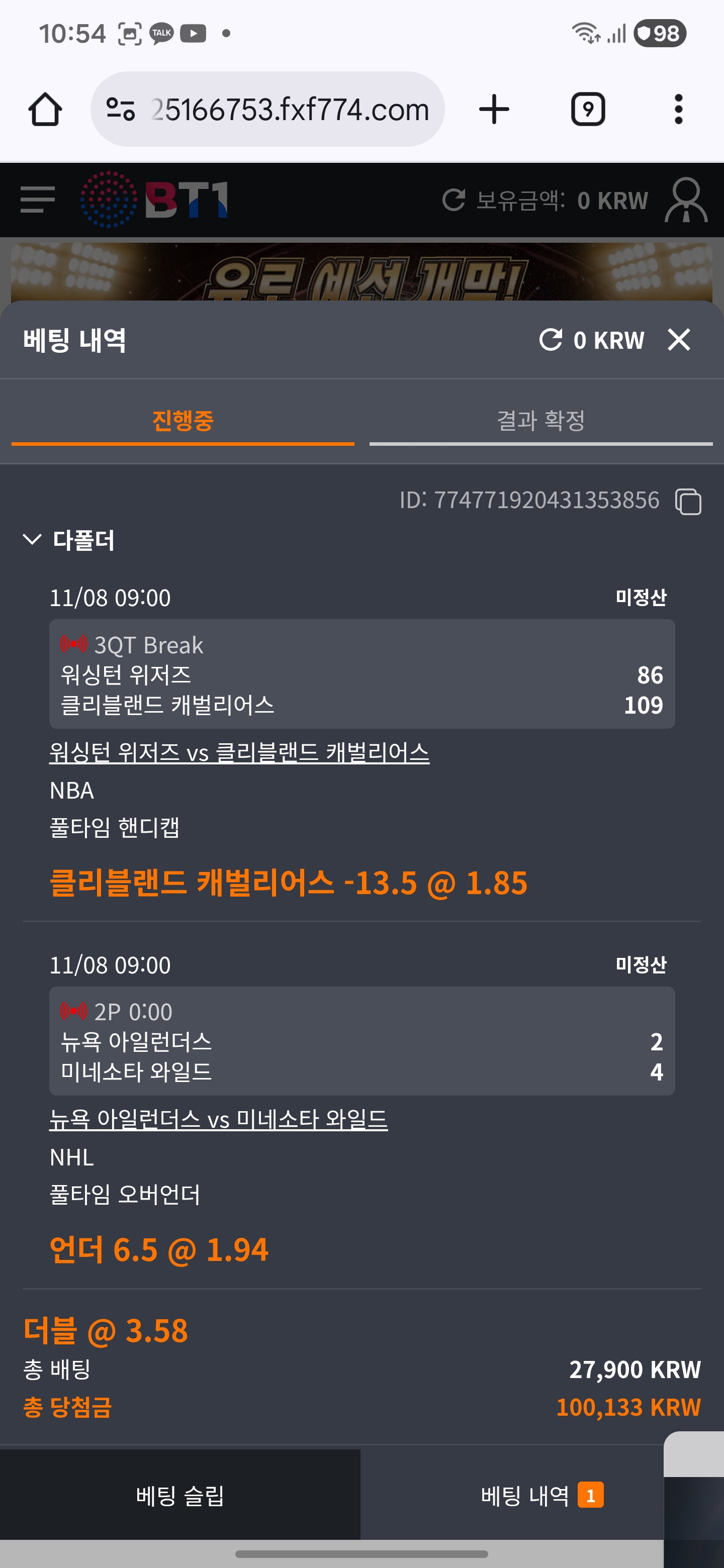
Task: Close the 베팅 내역 panel
Action: 678,340
